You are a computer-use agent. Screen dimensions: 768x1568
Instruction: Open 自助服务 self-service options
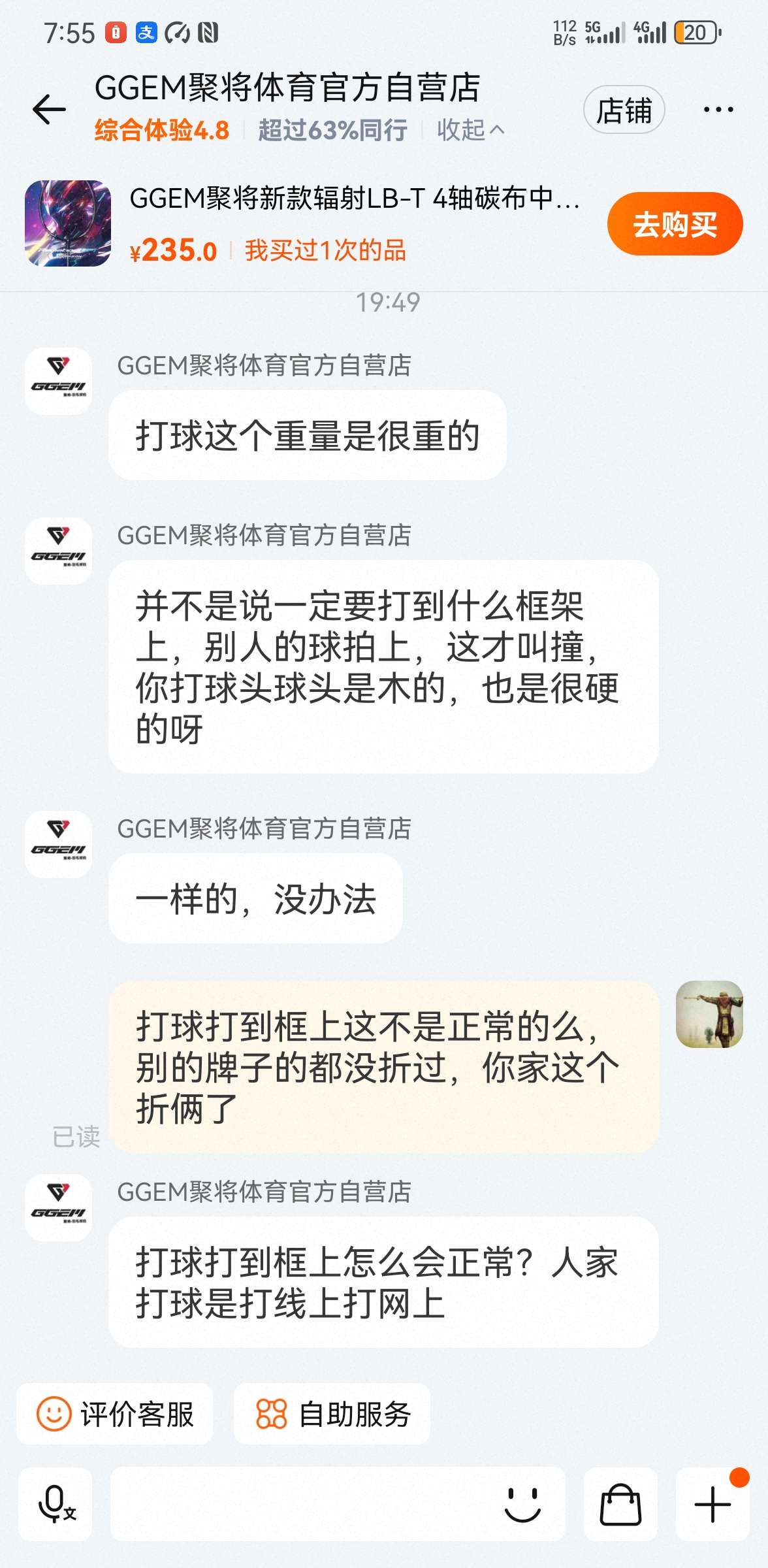coord(332,1414)
